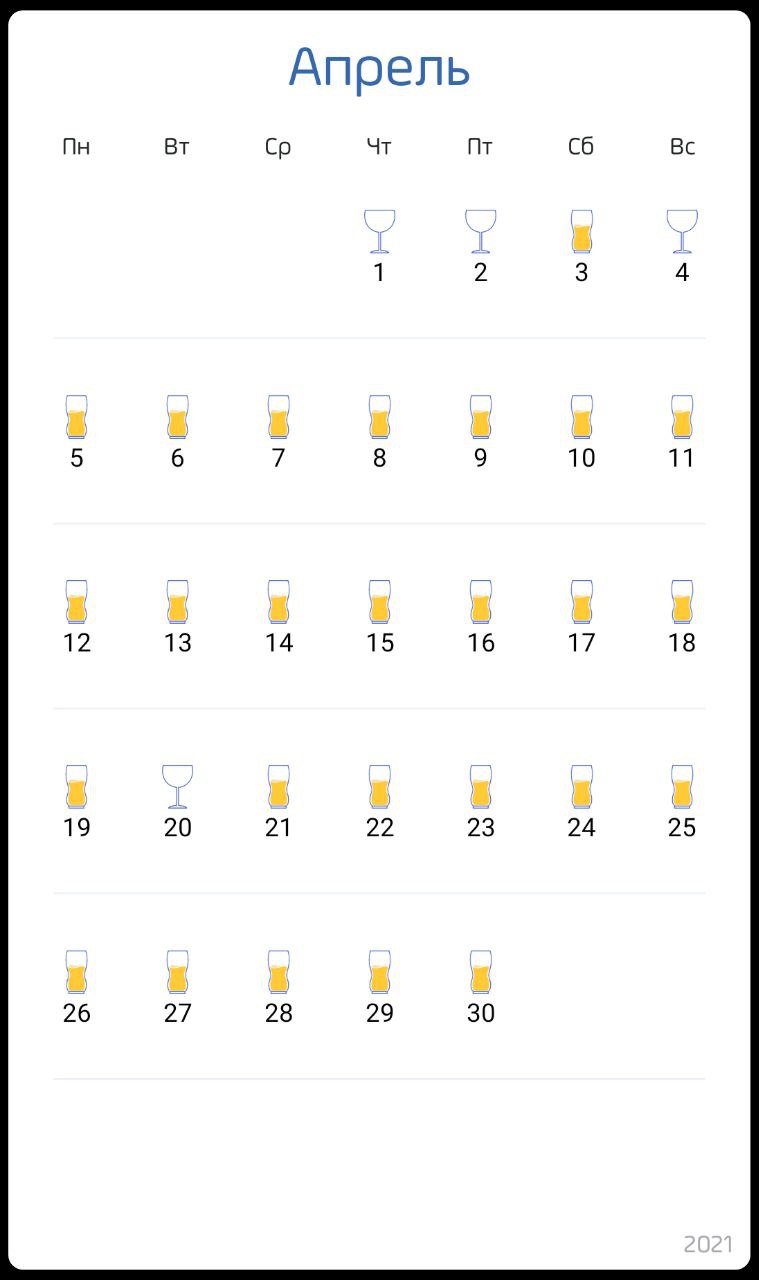This screenshot has width=759, height=1280.
Task: Open the entry for April 25
Action: coord(682,802)
